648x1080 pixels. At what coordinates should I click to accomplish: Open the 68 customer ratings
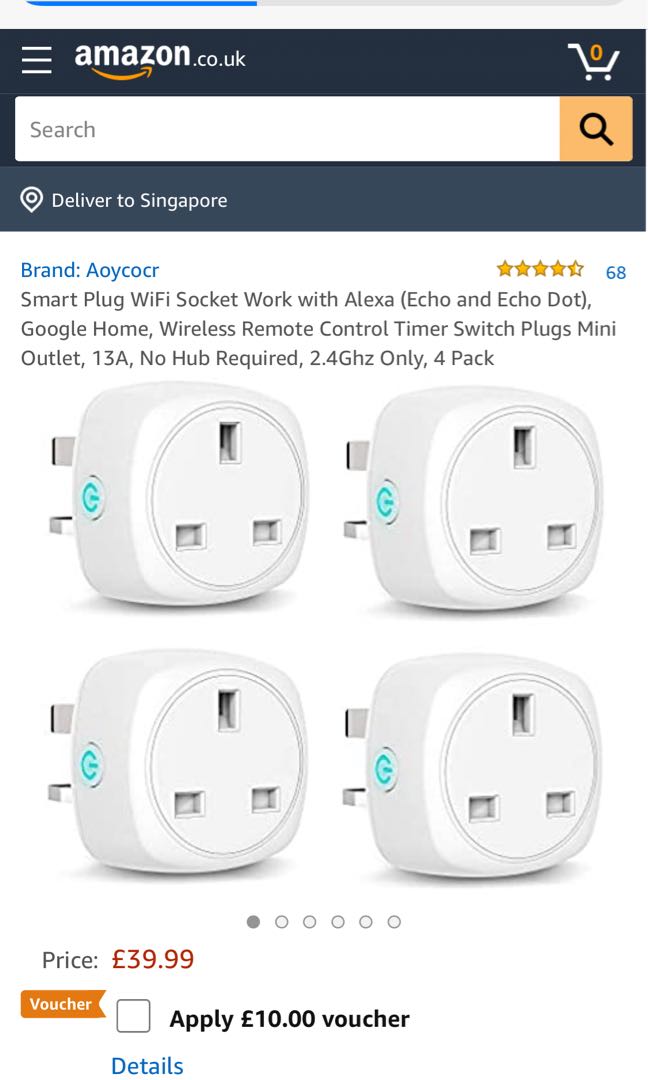[x=615, y=272]
